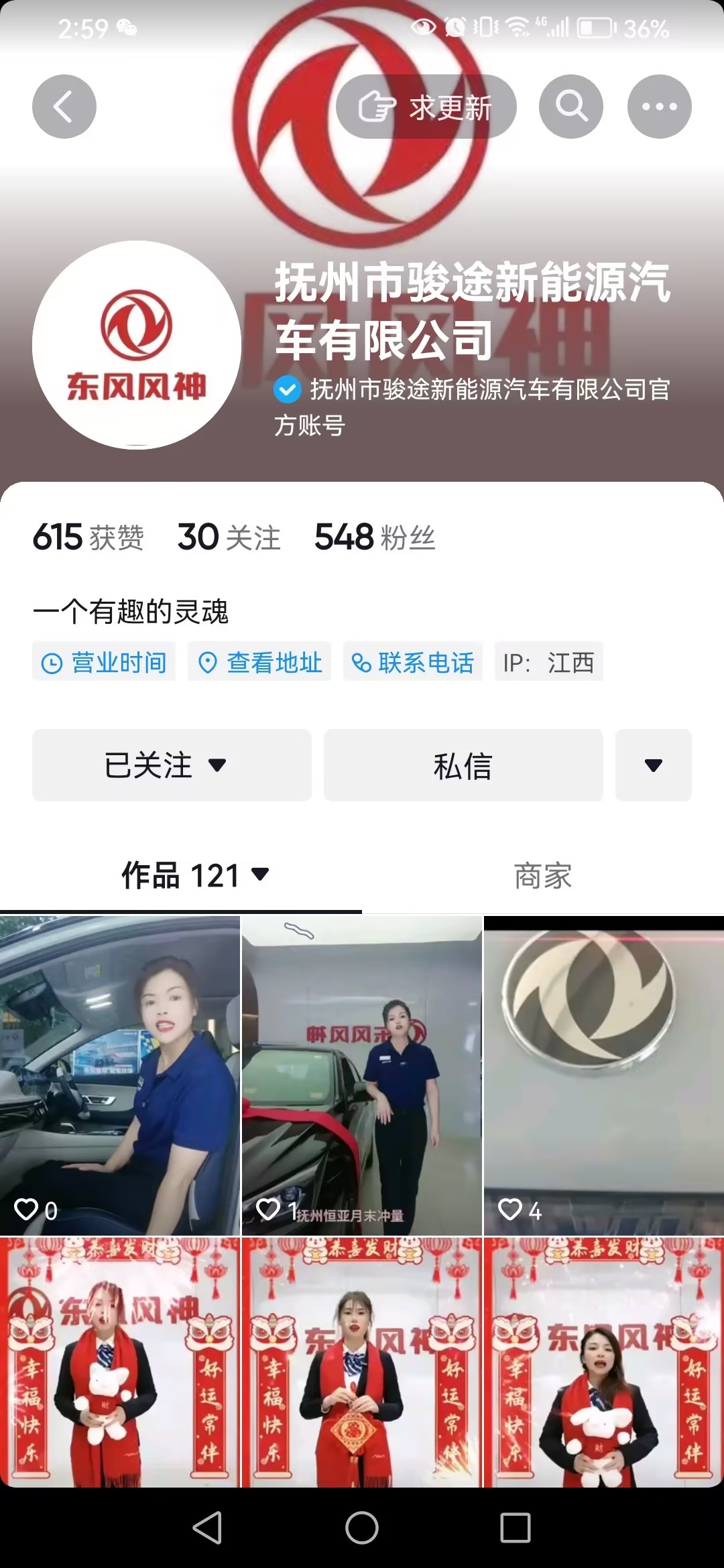Tap the 求更新 button
This screenshot has height=1568, width=724.
426,107
